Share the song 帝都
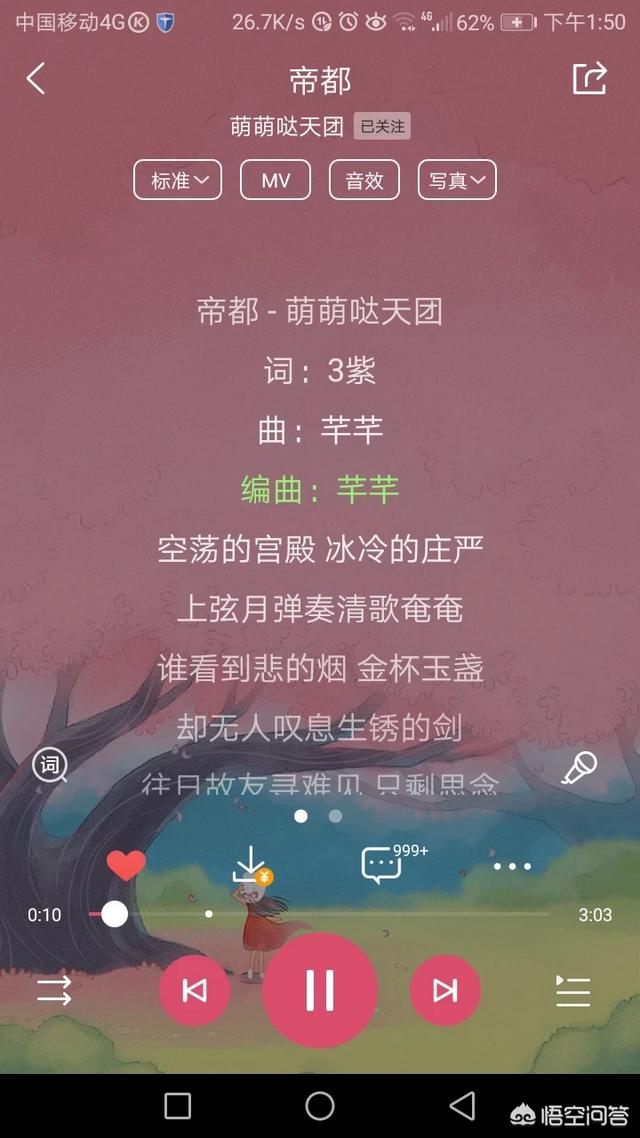Viewport: 640px width, 1138px height. [x=589, y=78]
